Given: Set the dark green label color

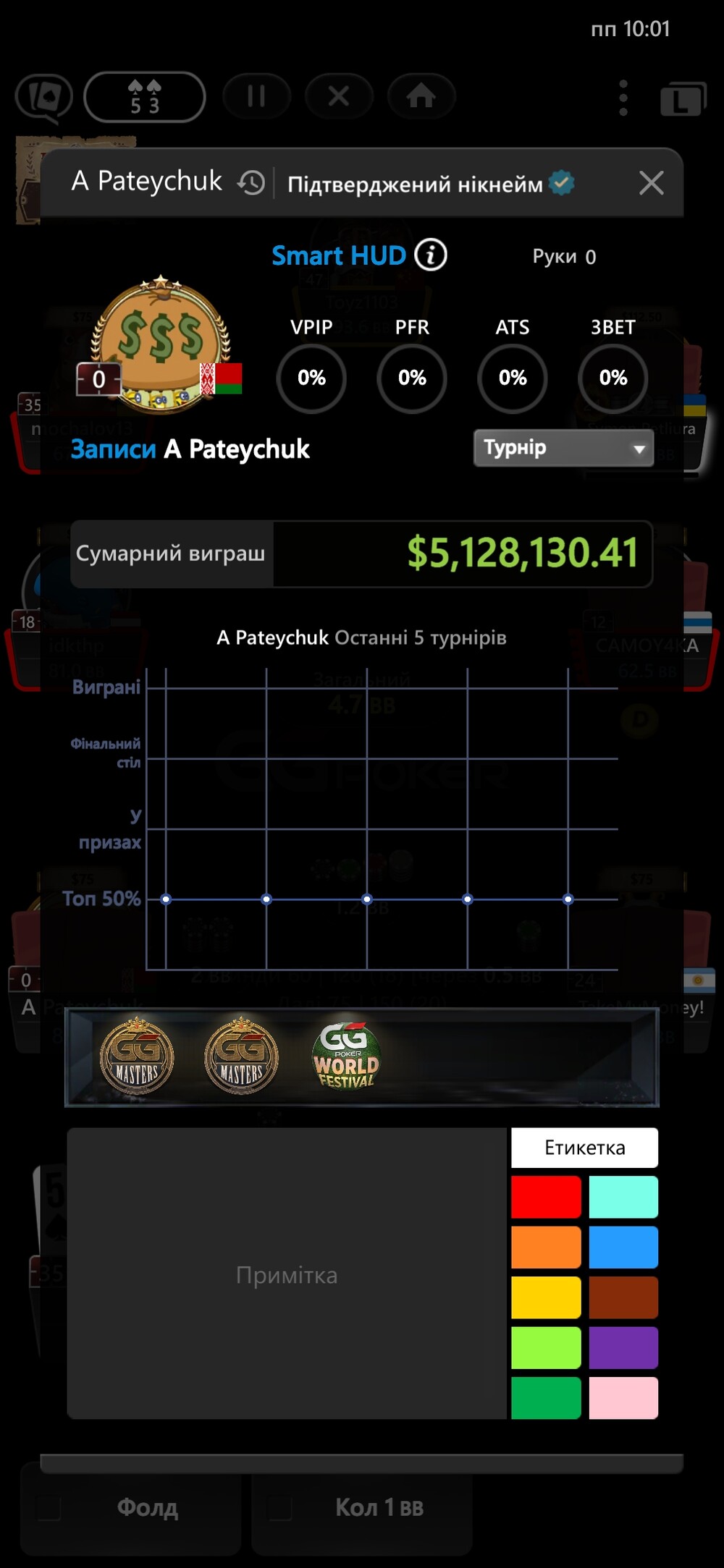Looking at the screenshot, I should pyautogui.click(x=546, y=1398).
